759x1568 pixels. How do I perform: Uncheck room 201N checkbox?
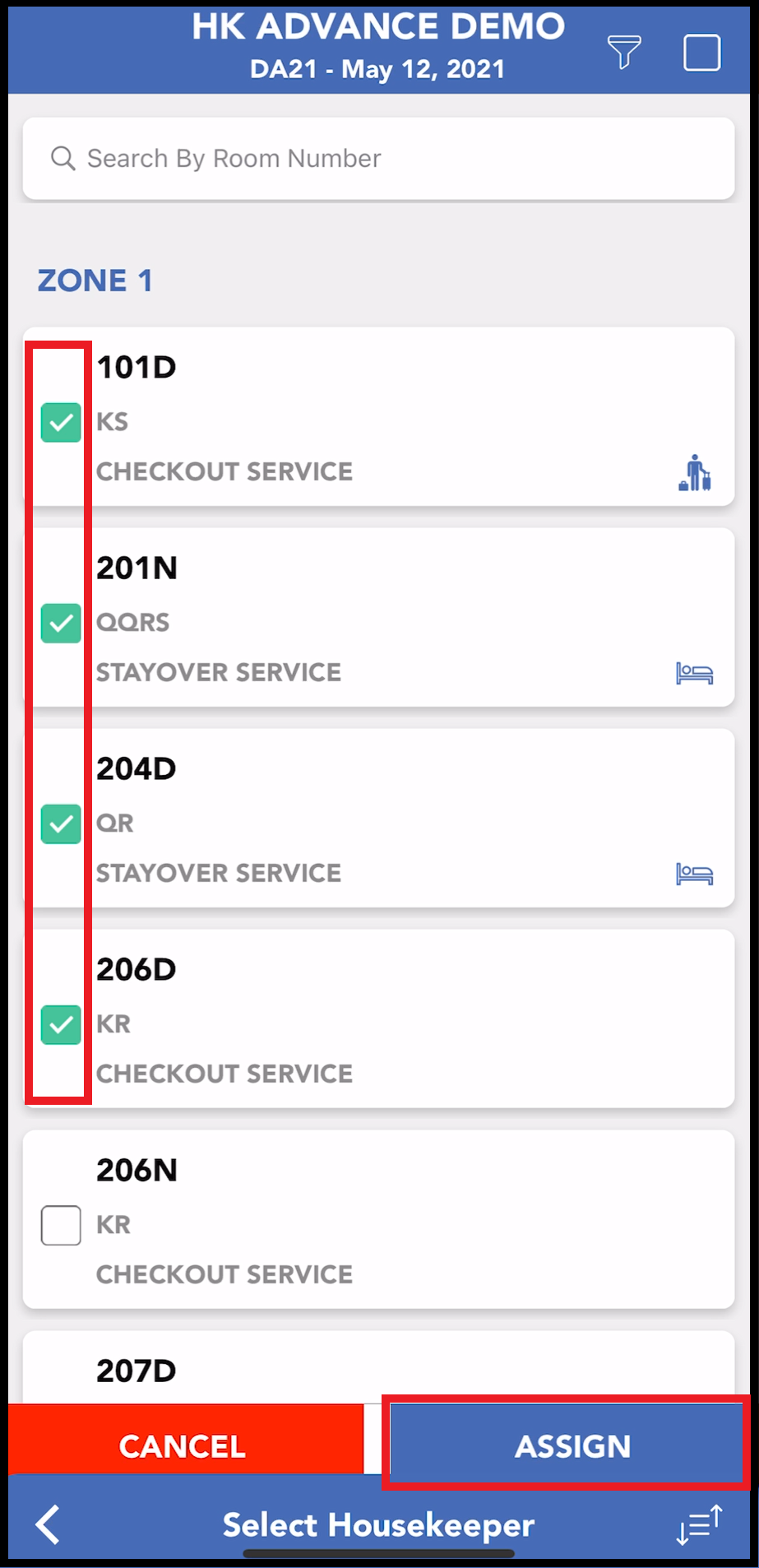tap(61, 623)
